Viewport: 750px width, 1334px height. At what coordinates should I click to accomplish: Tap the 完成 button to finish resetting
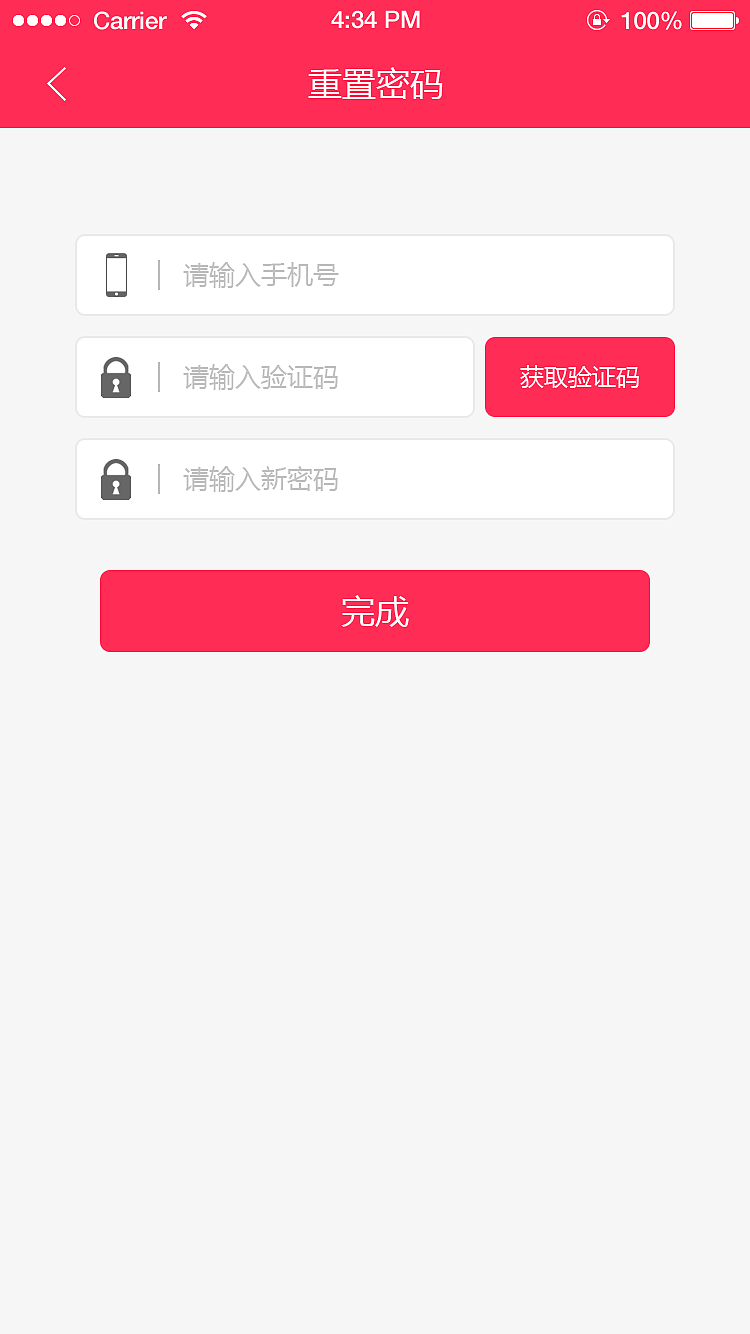click(x=375, y=611)
